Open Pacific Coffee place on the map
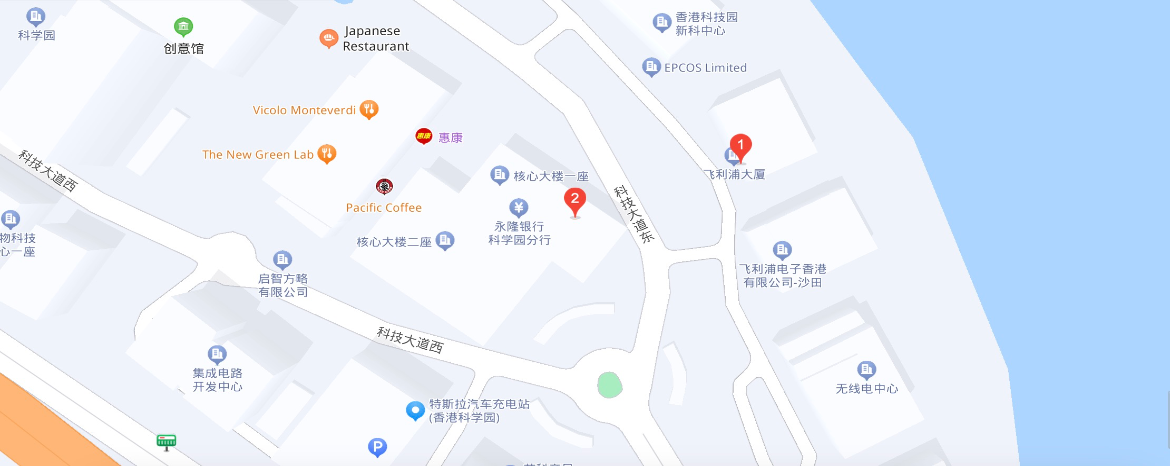 (x=384, y=186)
